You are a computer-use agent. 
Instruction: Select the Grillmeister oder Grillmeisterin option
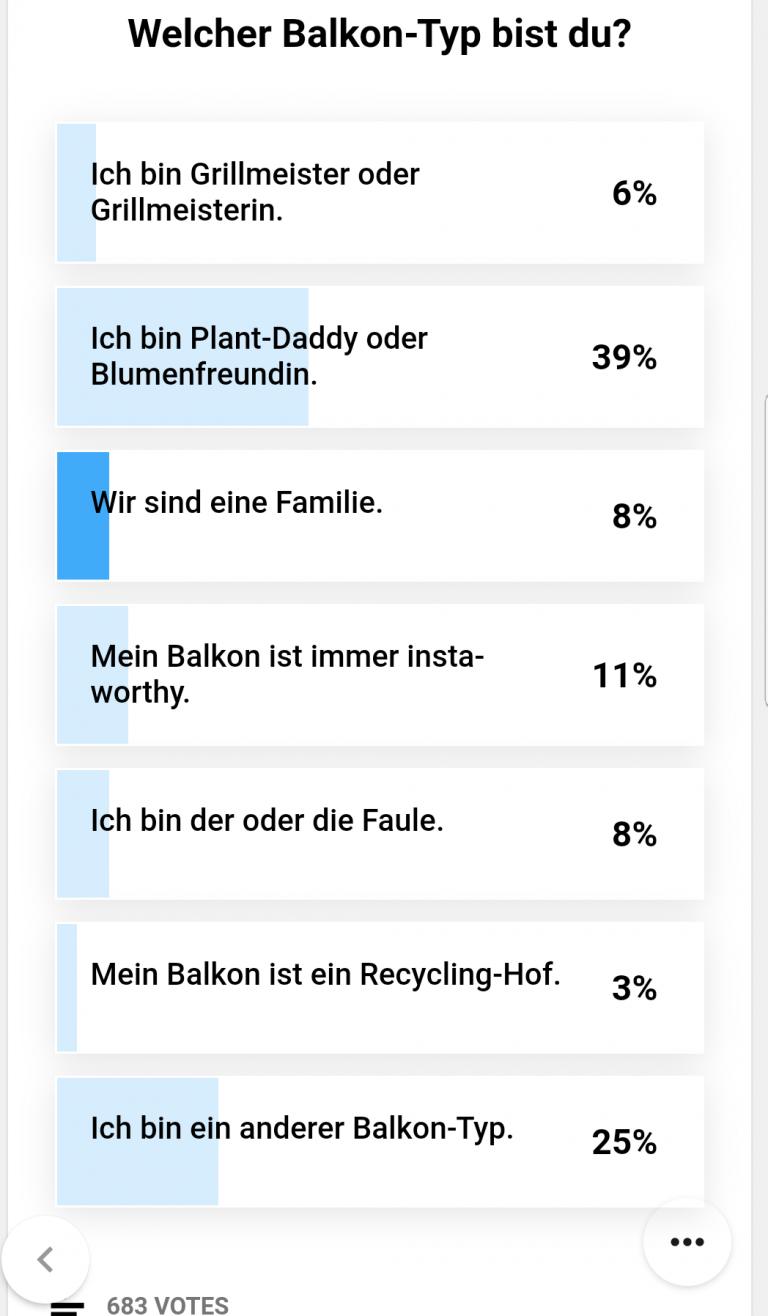click(380, 193)
